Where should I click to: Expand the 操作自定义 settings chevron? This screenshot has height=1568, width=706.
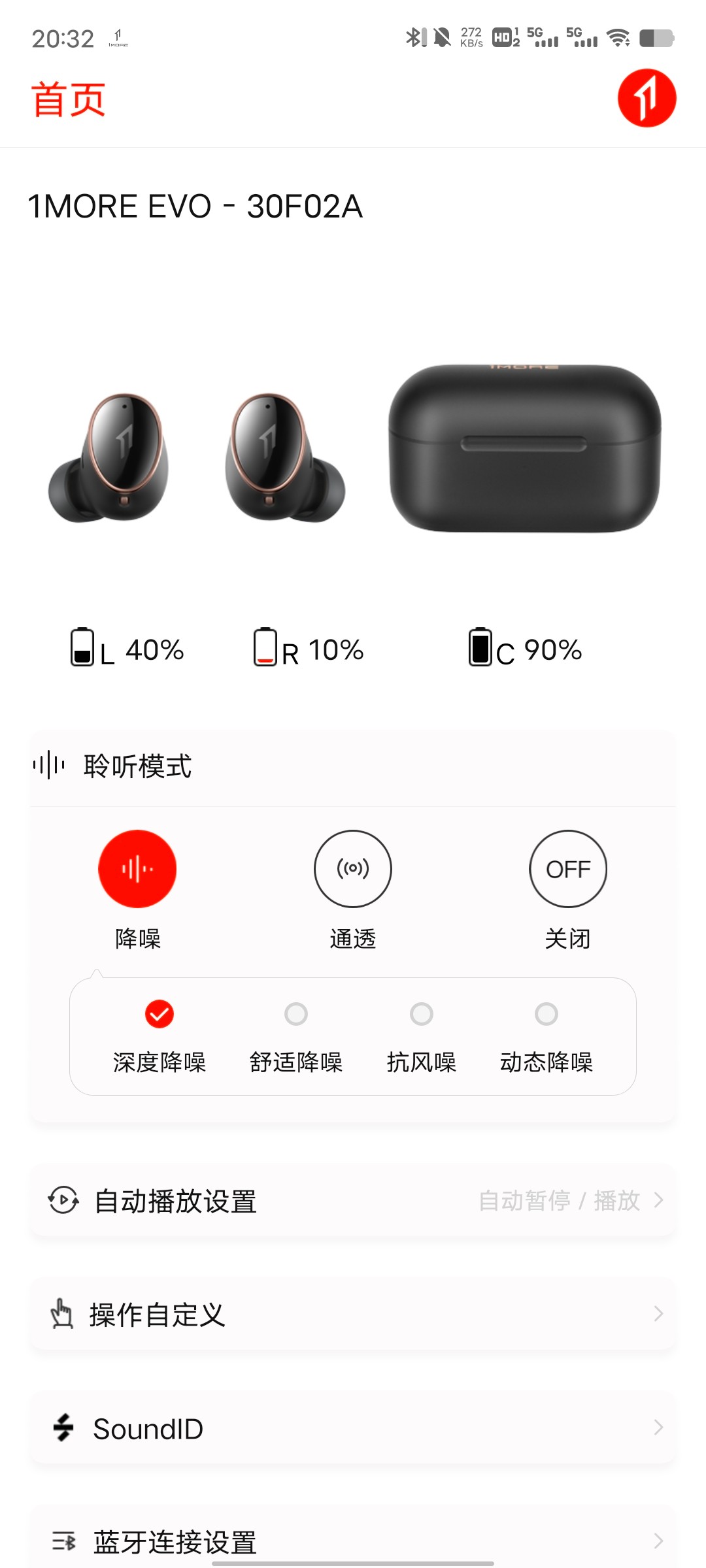pyautogui.click(x=658, y=1315)
